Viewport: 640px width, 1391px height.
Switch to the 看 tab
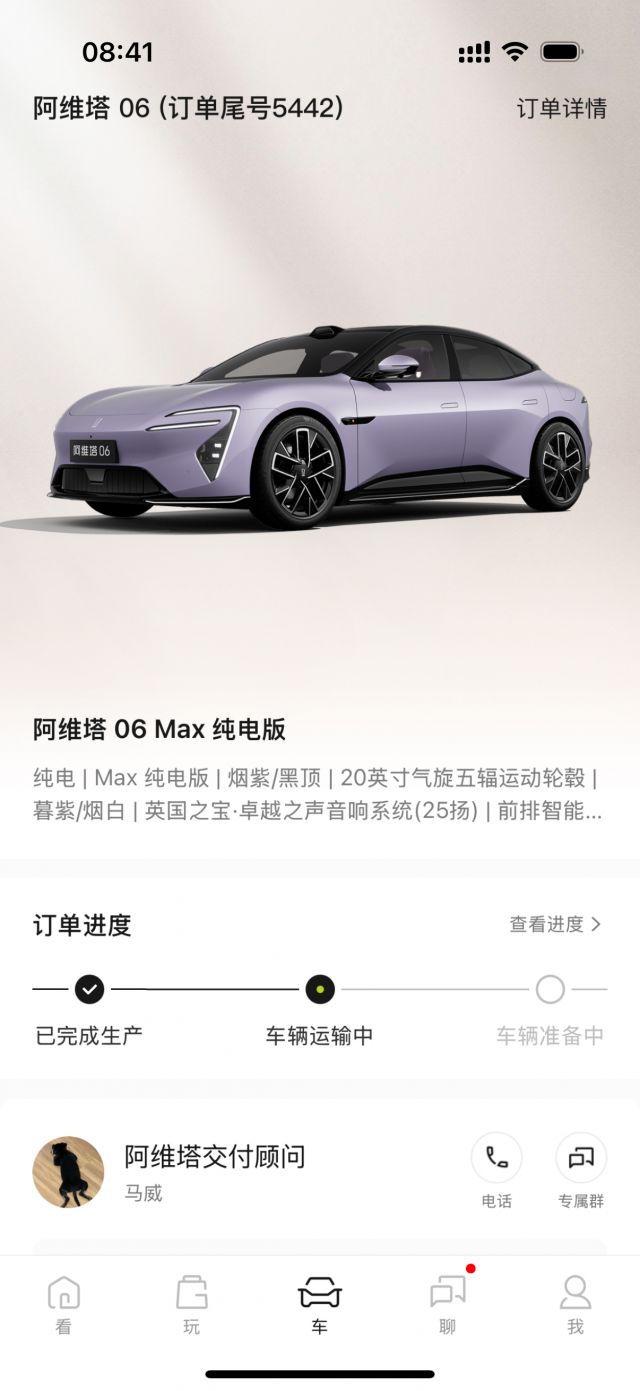tap(64, 1304)
